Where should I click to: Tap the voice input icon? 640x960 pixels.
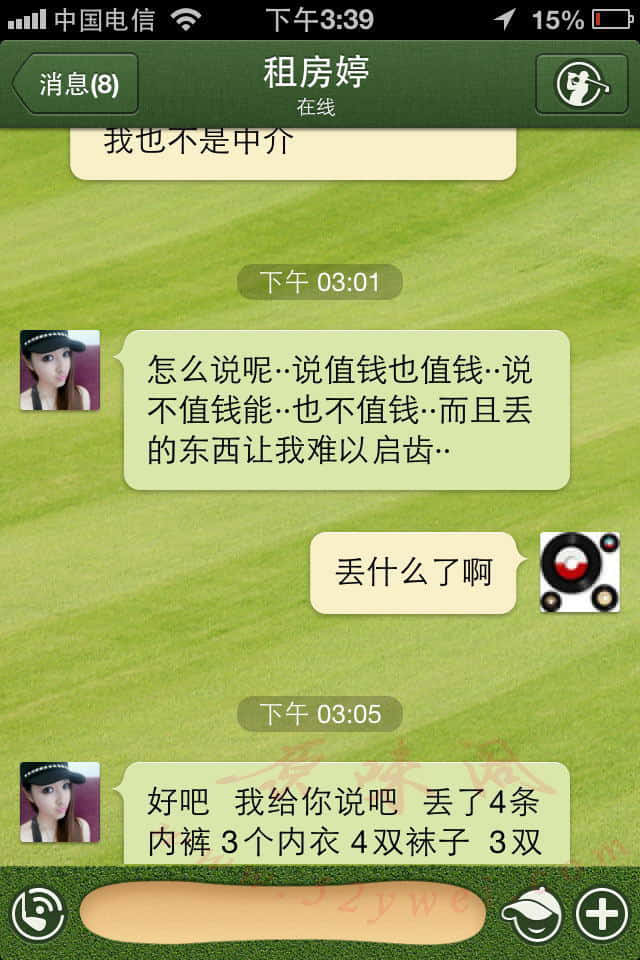38,913
